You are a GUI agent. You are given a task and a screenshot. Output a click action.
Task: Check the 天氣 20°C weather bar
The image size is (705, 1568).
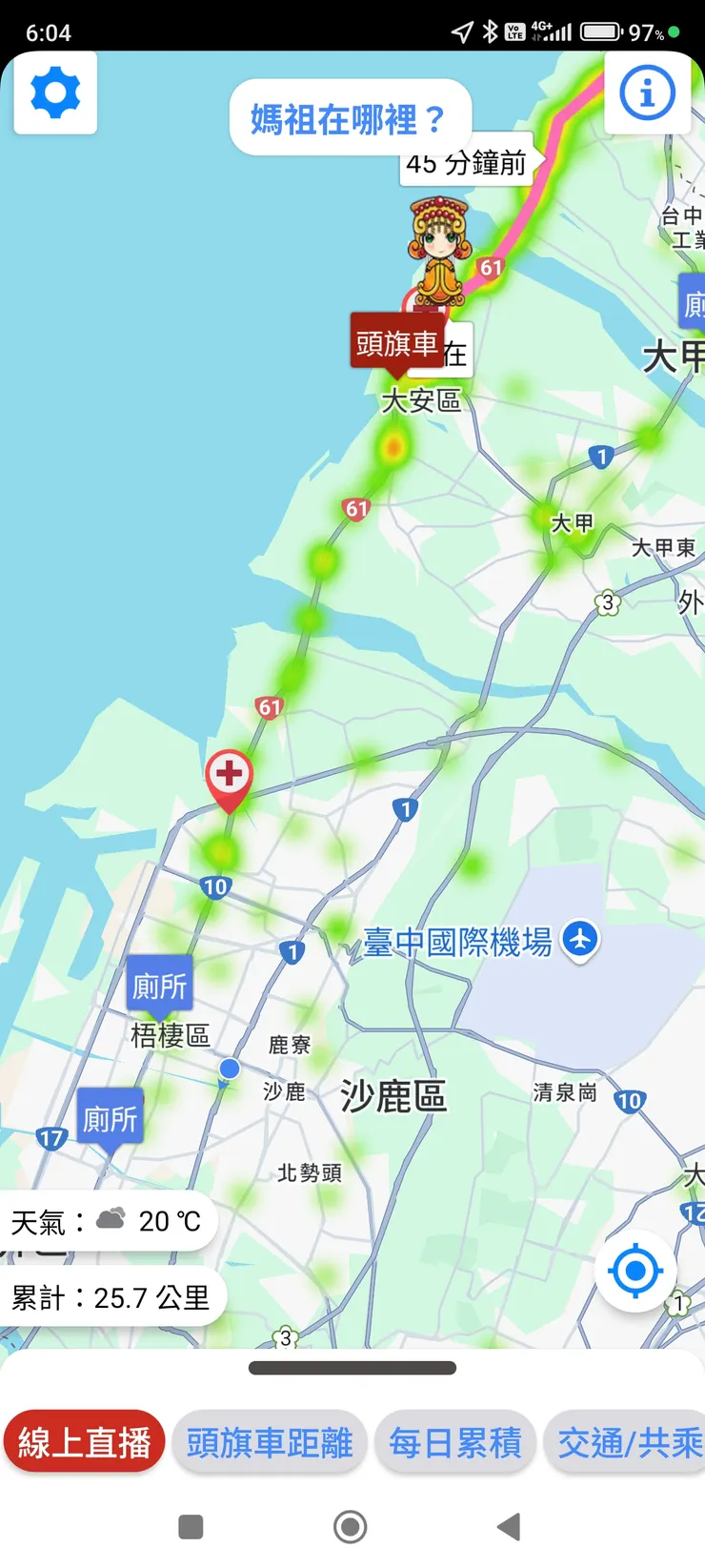point(105,1220)
